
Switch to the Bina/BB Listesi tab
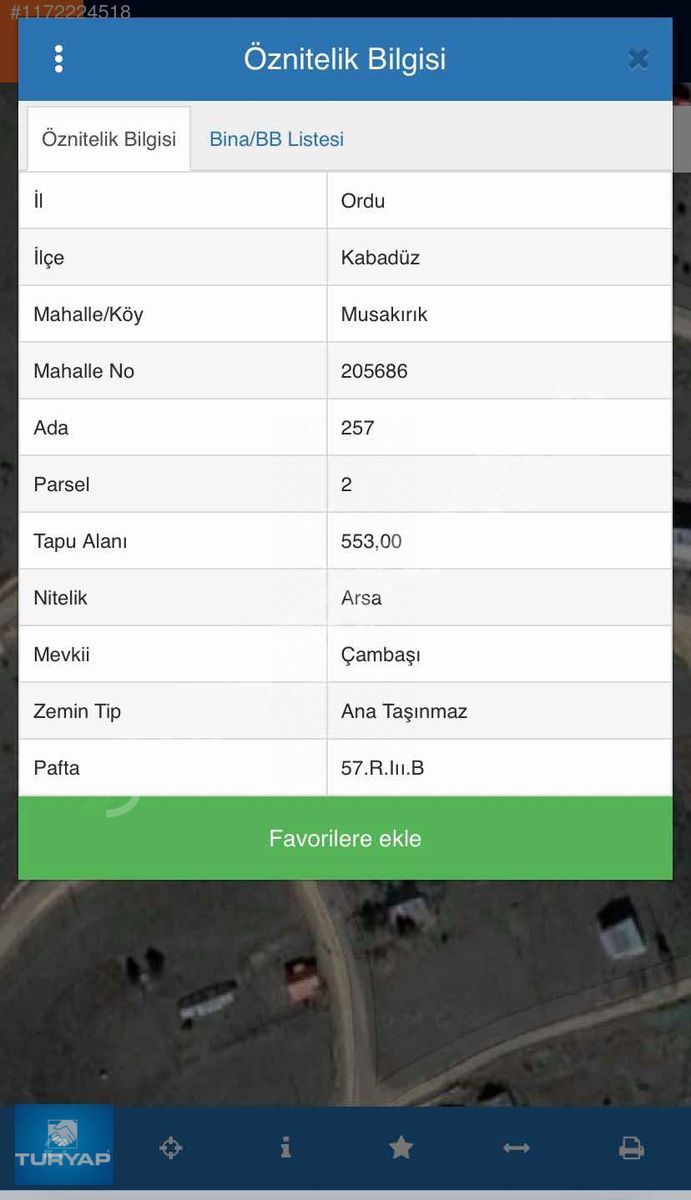coord(276,139)
